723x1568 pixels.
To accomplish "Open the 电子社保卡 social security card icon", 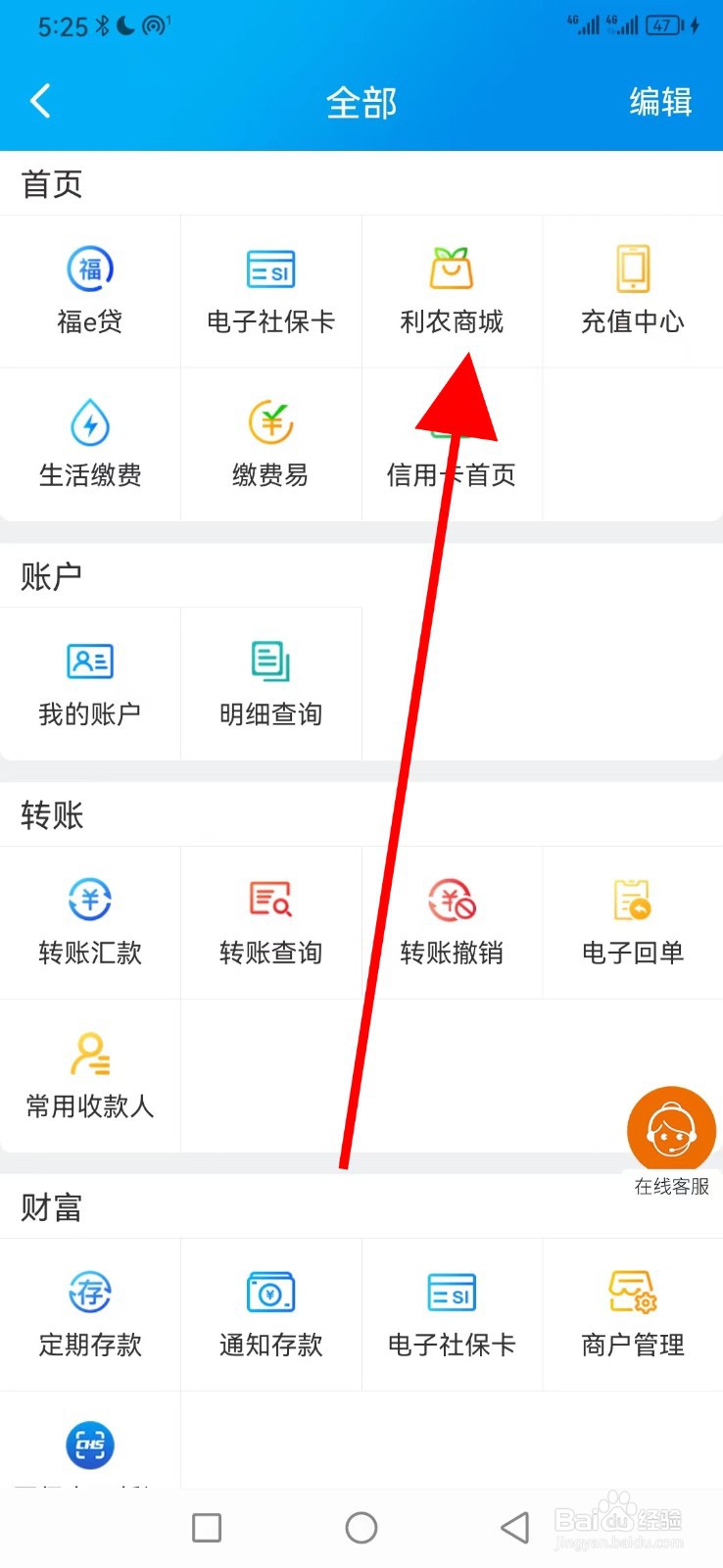I will coord(270,289).
